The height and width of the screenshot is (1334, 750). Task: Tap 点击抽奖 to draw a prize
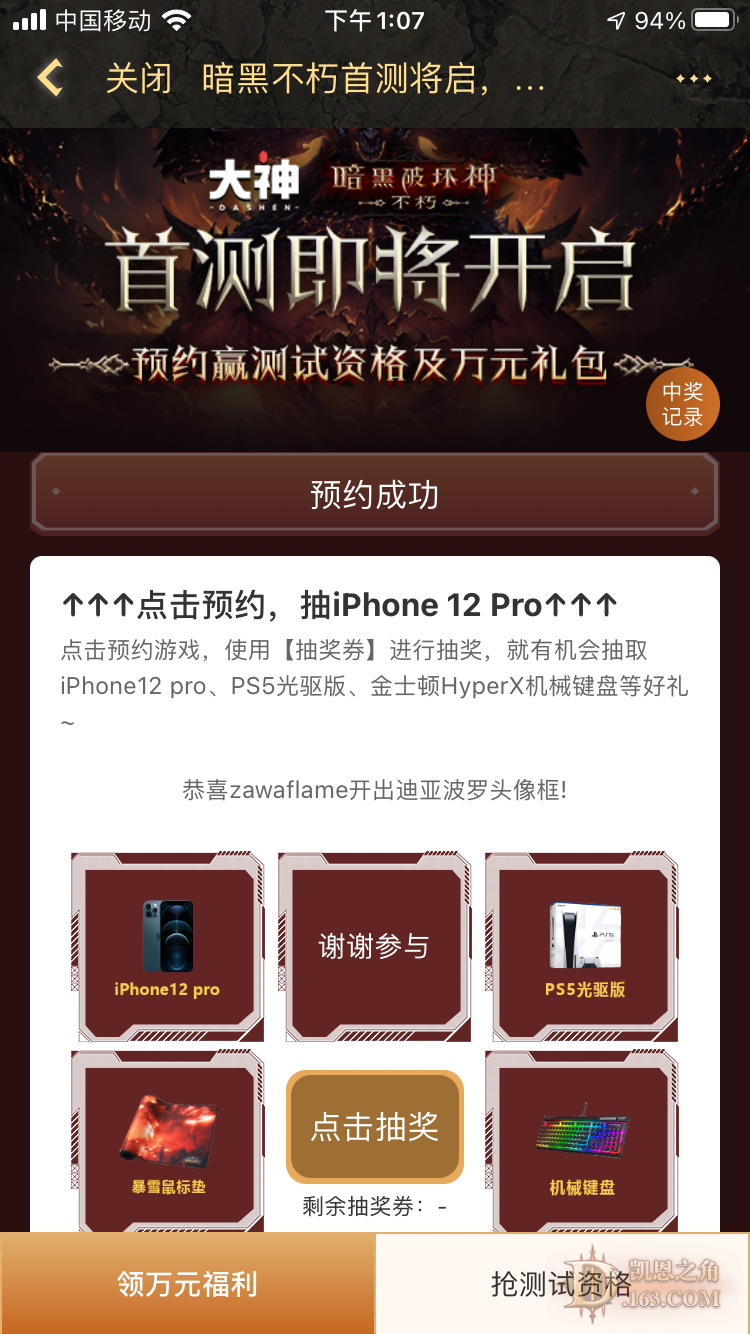pyautogui.click(x=375, y=1126)
